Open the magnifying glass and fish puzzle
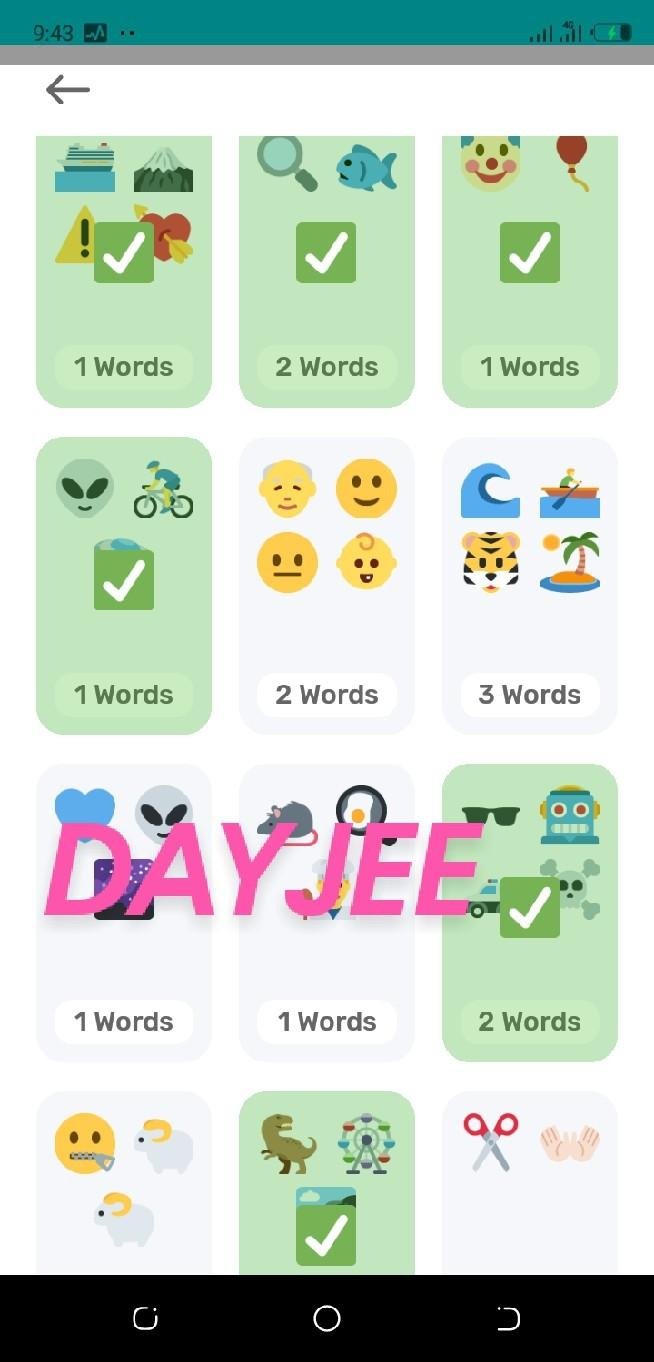 coord(326,270)
